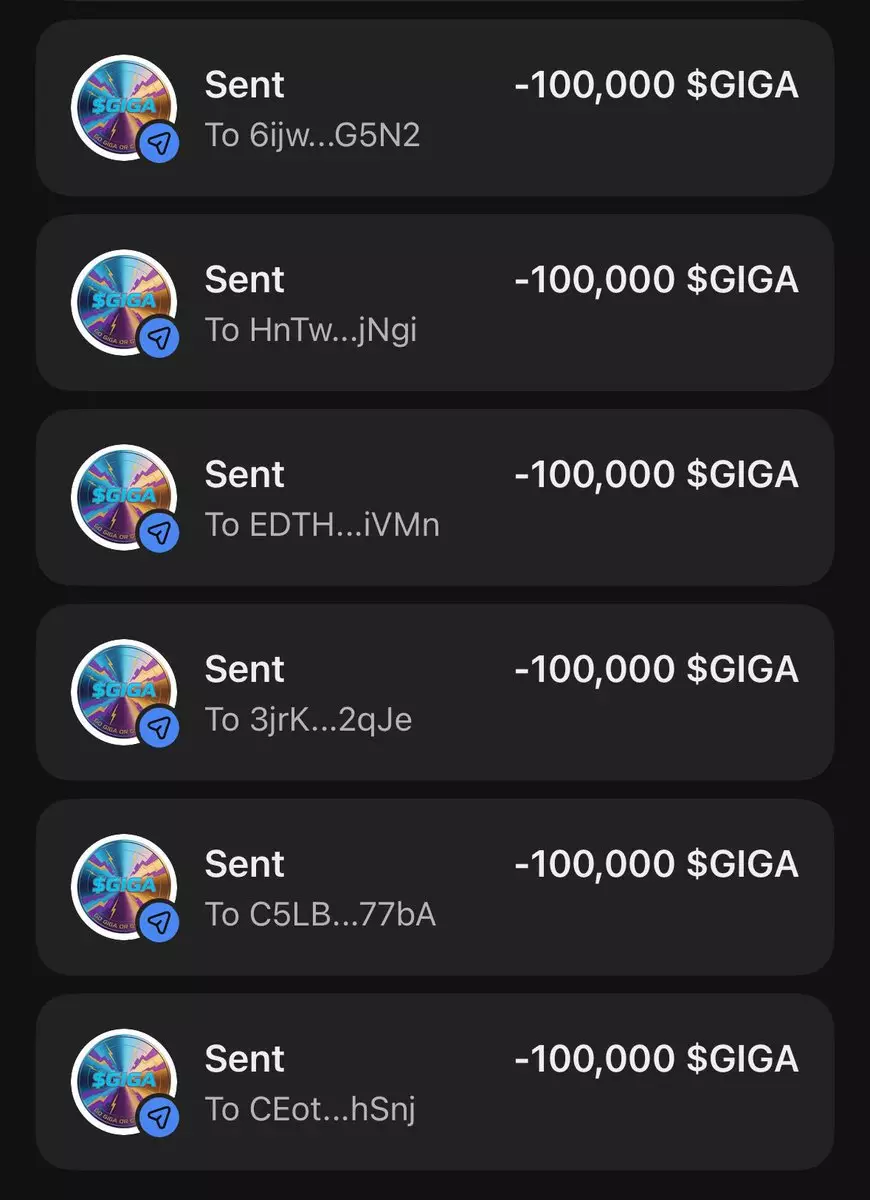Open the Sent transaction to 6ijw...G5N2

tap(435, 108)
